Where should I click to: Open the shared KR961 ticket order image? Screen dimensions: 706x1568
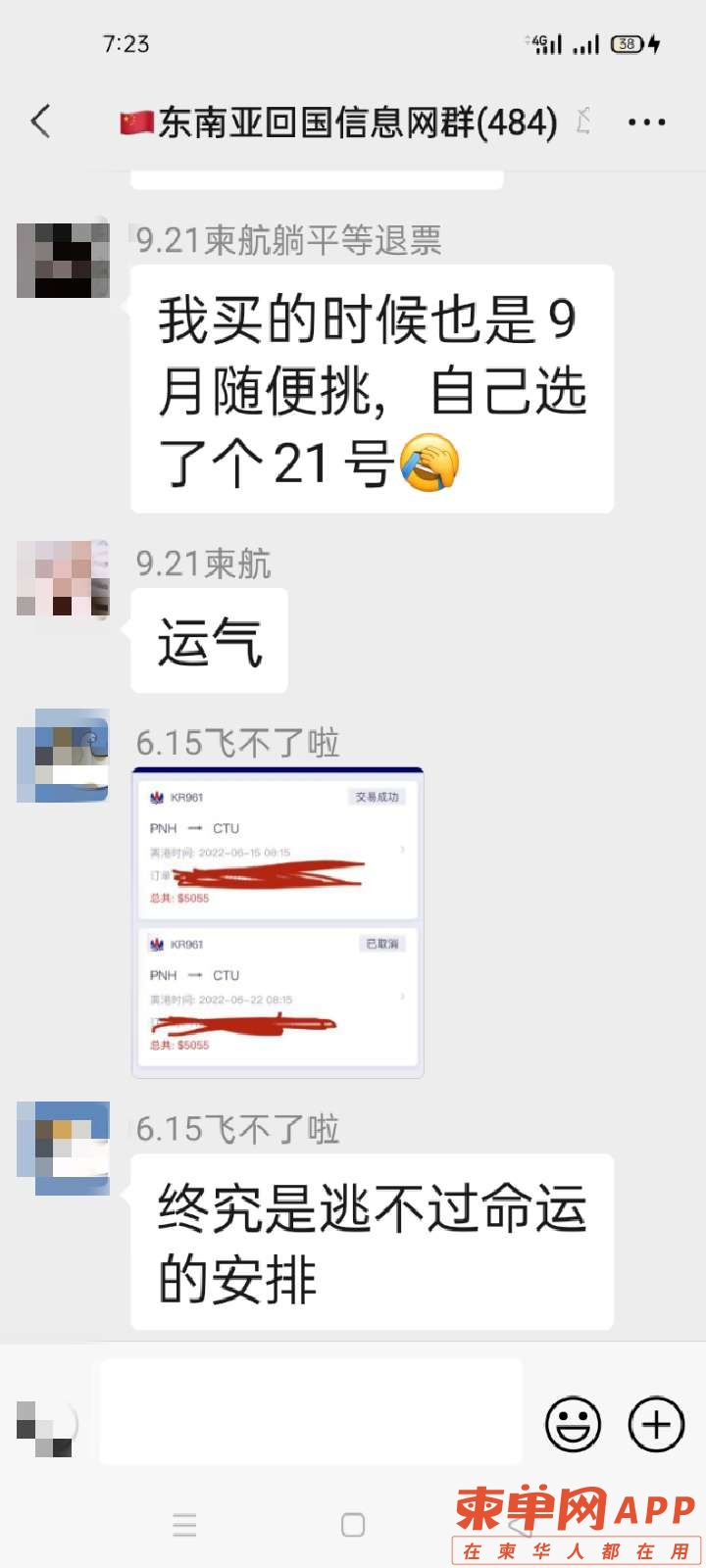[278, 922]
